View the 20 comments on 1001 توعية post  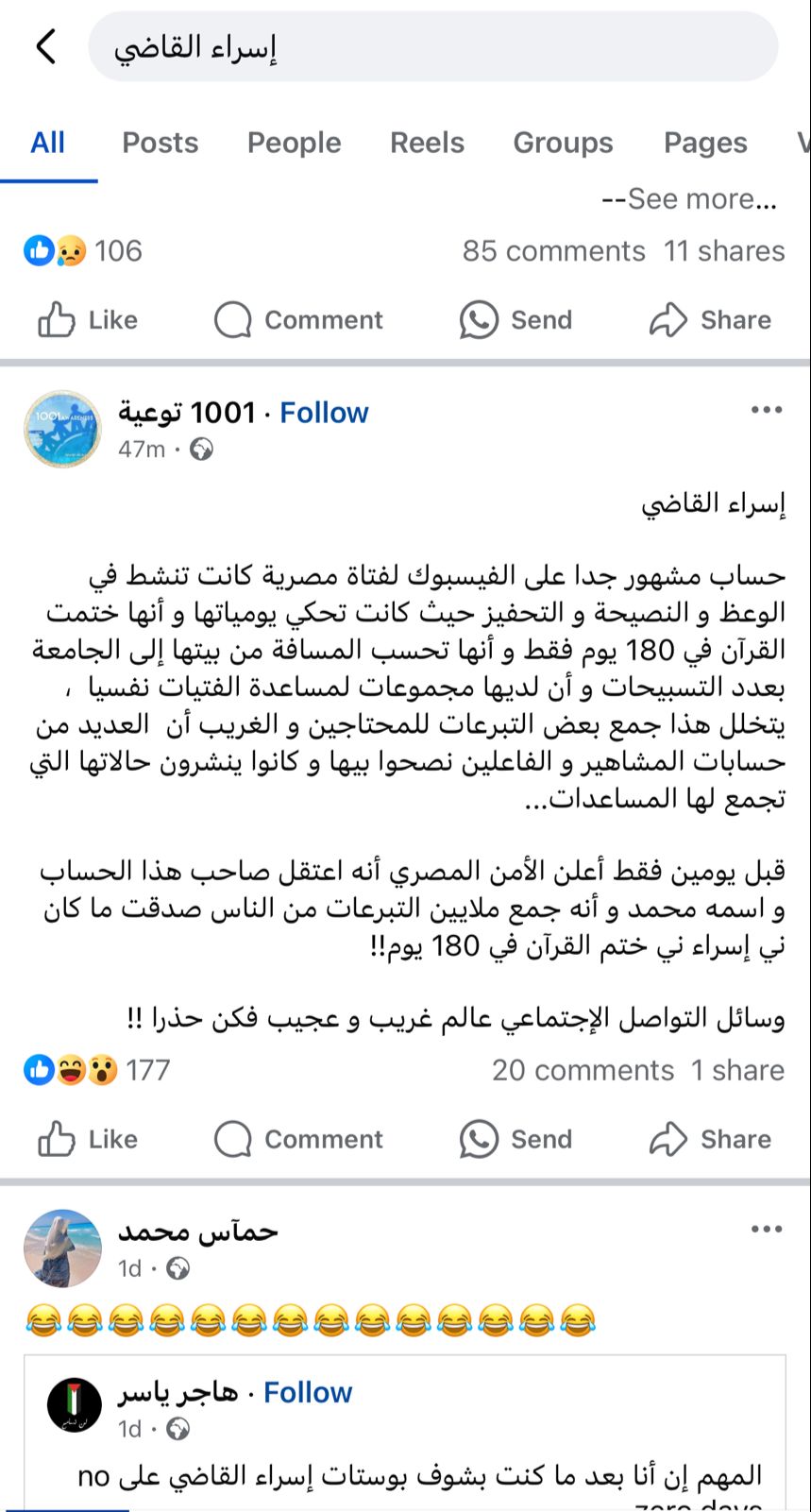pyautogui.click(x=583, y=1070)
